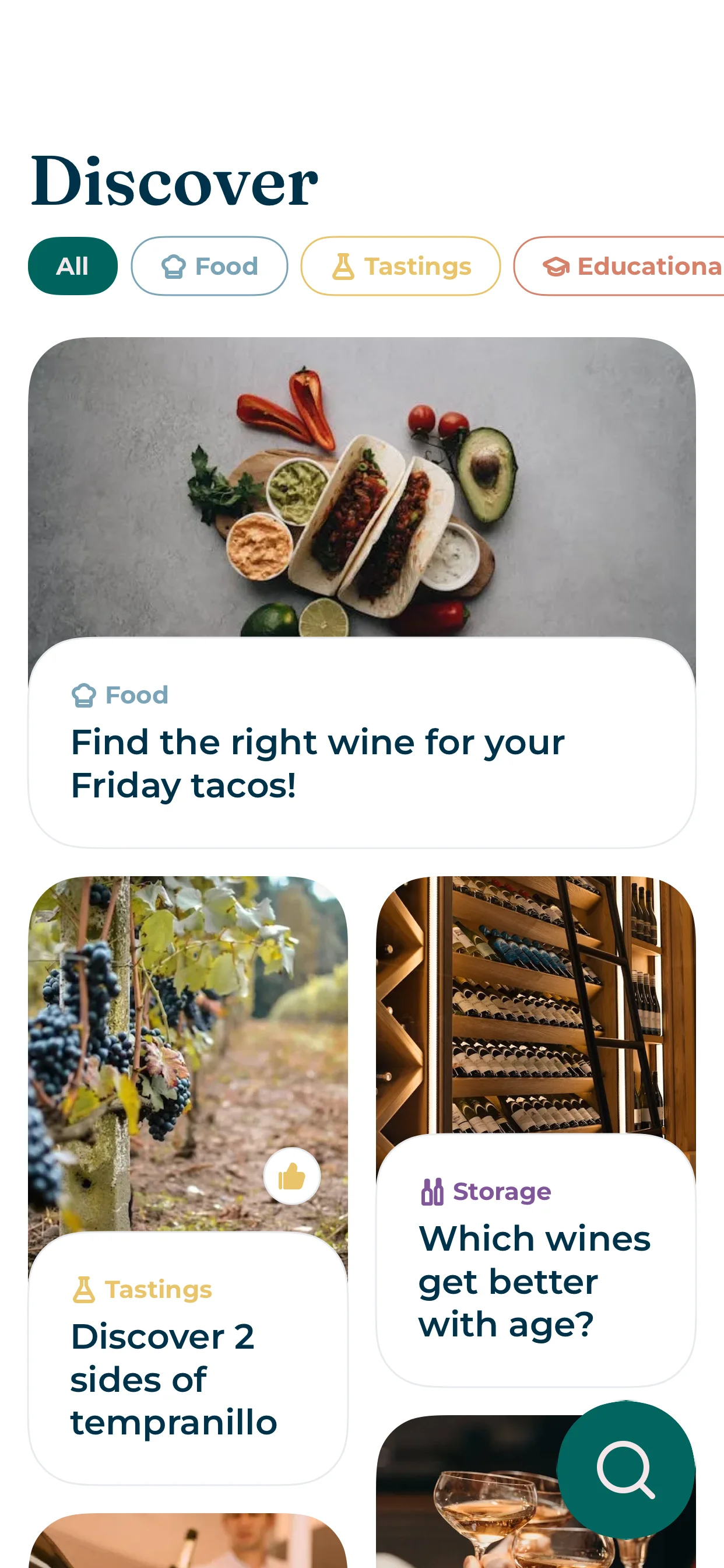Switch to the All tab
Viewport: 724px width, 1568px height.
click(72, 266)
